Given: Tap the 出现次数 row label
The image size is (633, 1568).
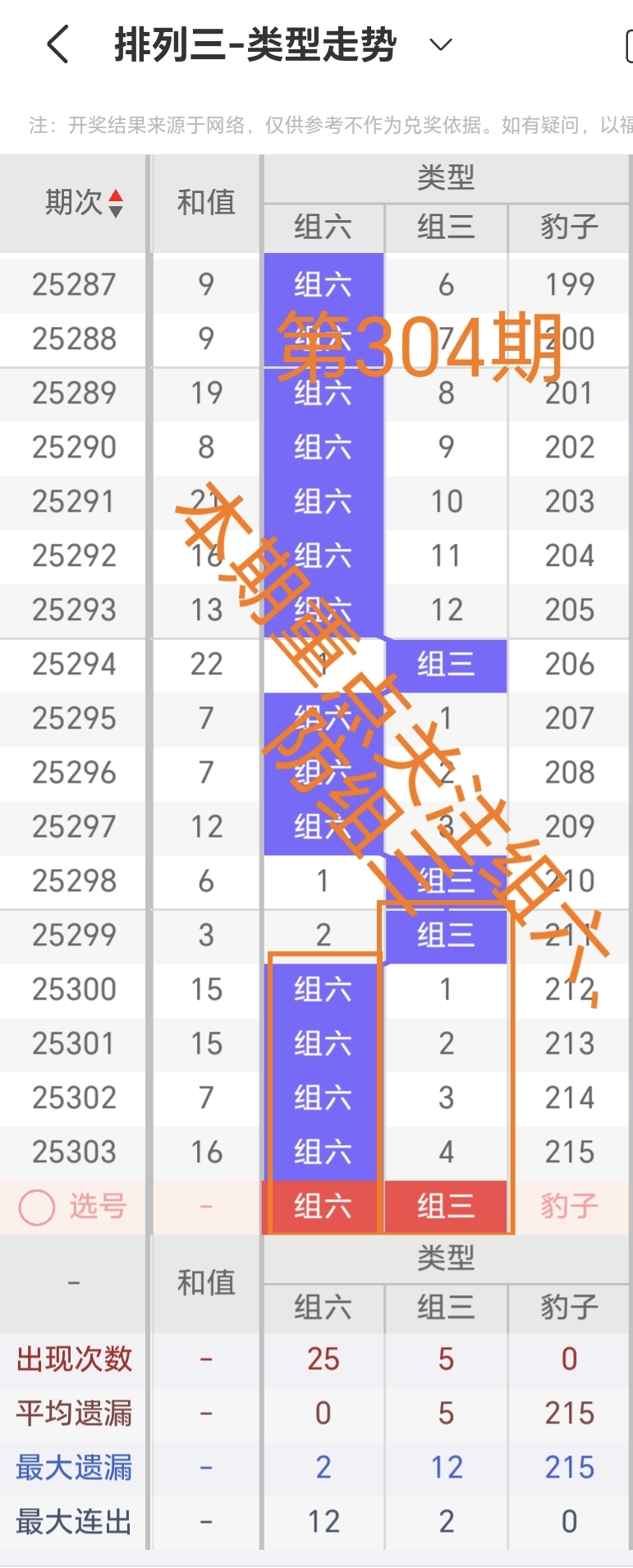Looking at the screenshot, I should (x=74, y=1359).
